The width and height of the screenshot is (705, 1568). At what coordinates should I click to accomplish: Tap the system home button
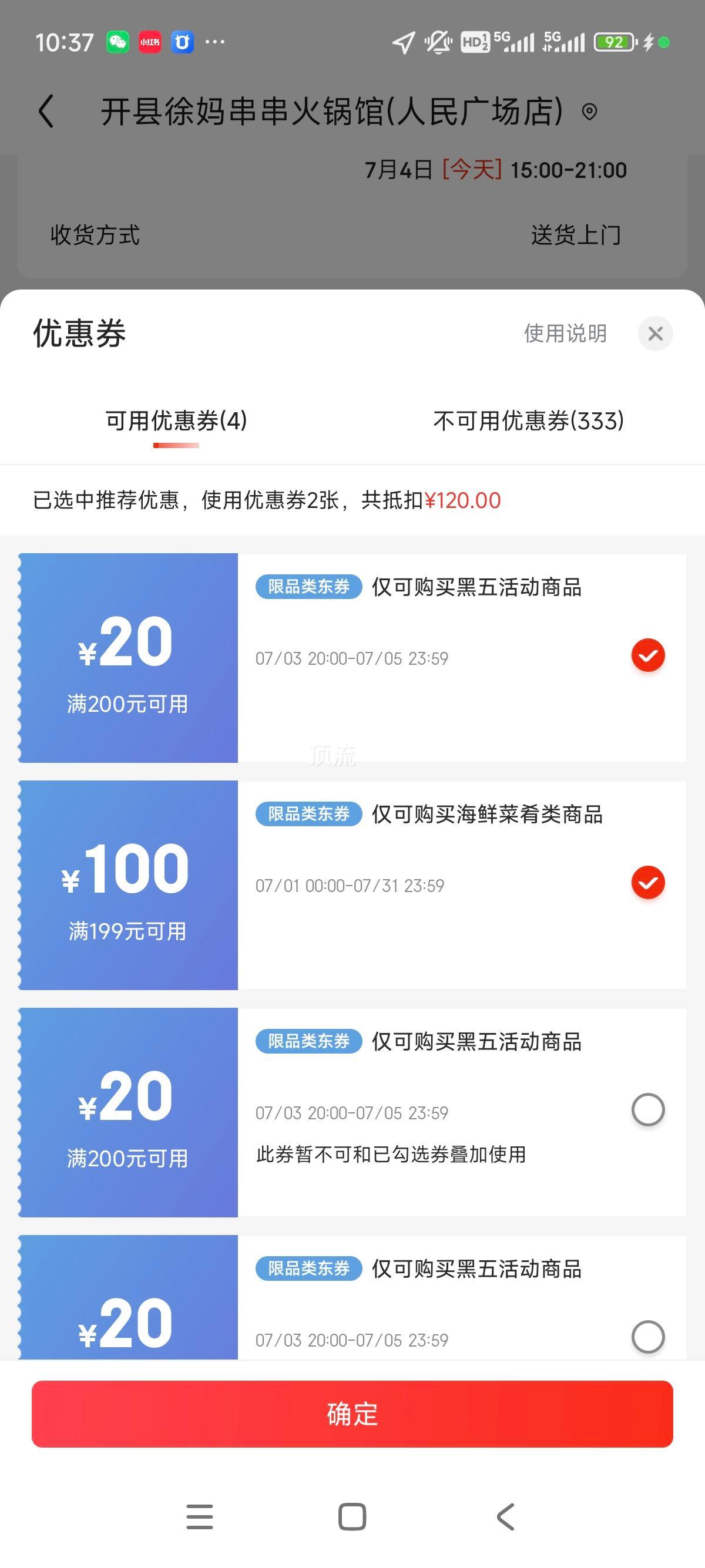tap(352, 1516)
